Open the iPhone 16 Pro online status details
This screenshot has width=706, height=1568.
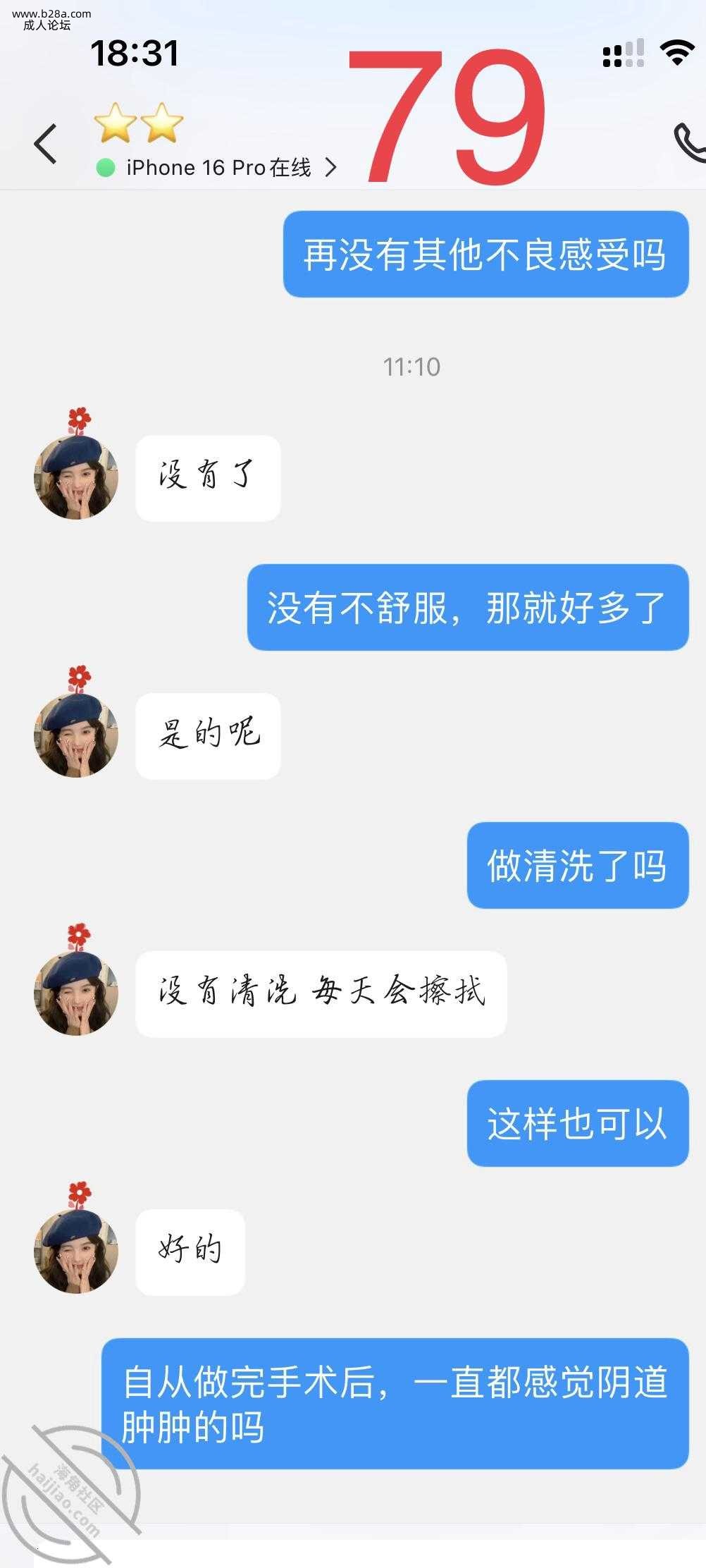[218, 168]
